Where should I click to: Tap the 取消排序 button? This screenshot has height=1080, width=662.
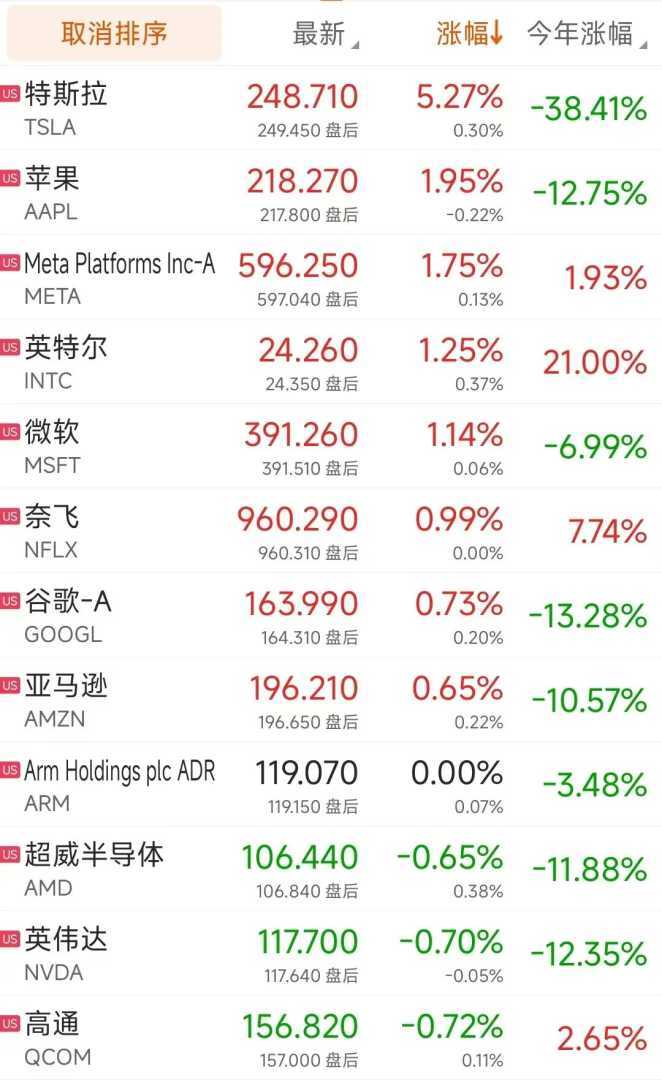pos(114,34)
